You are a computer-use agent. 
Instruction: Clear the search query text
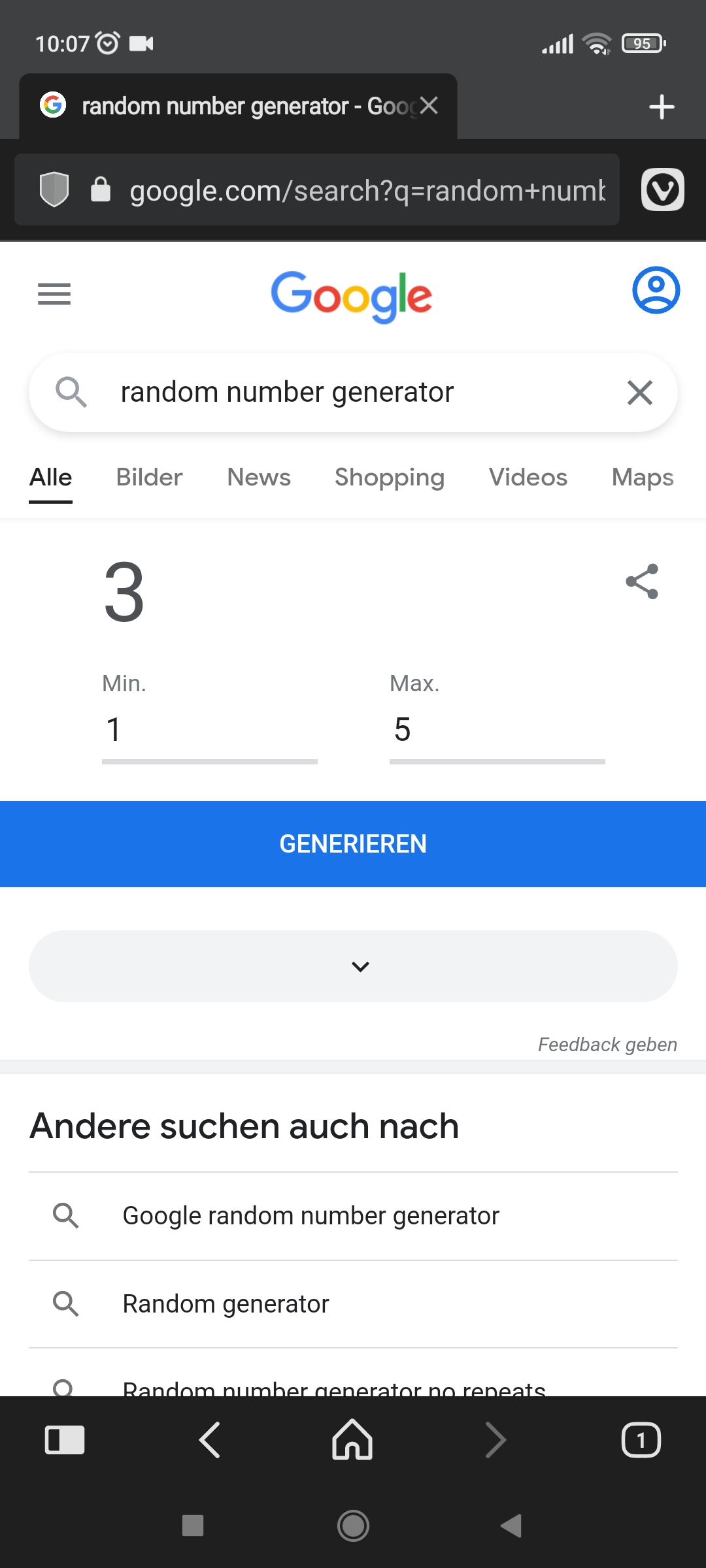639,393
